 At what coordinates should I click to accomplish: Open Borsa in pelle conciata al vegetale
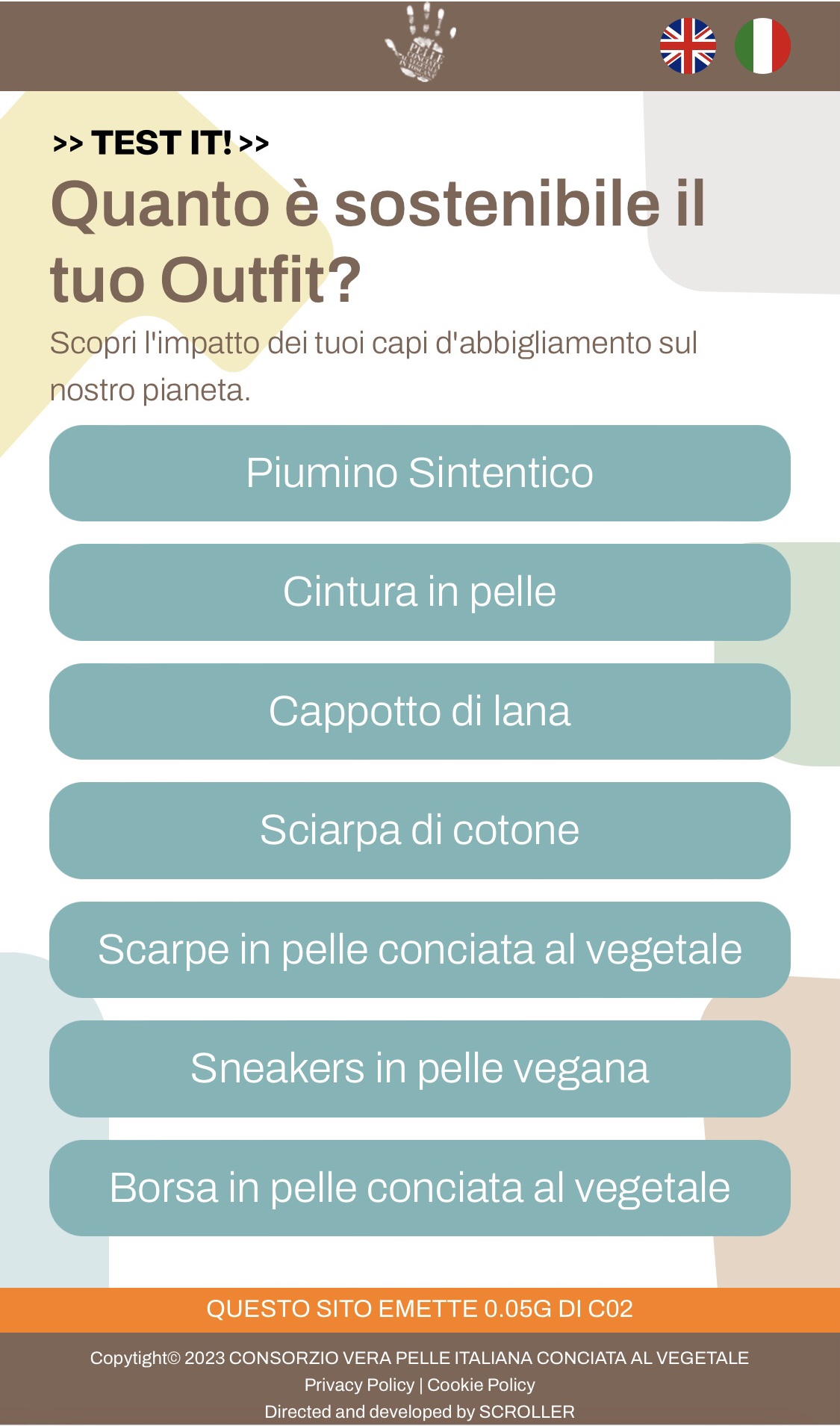420,1188
